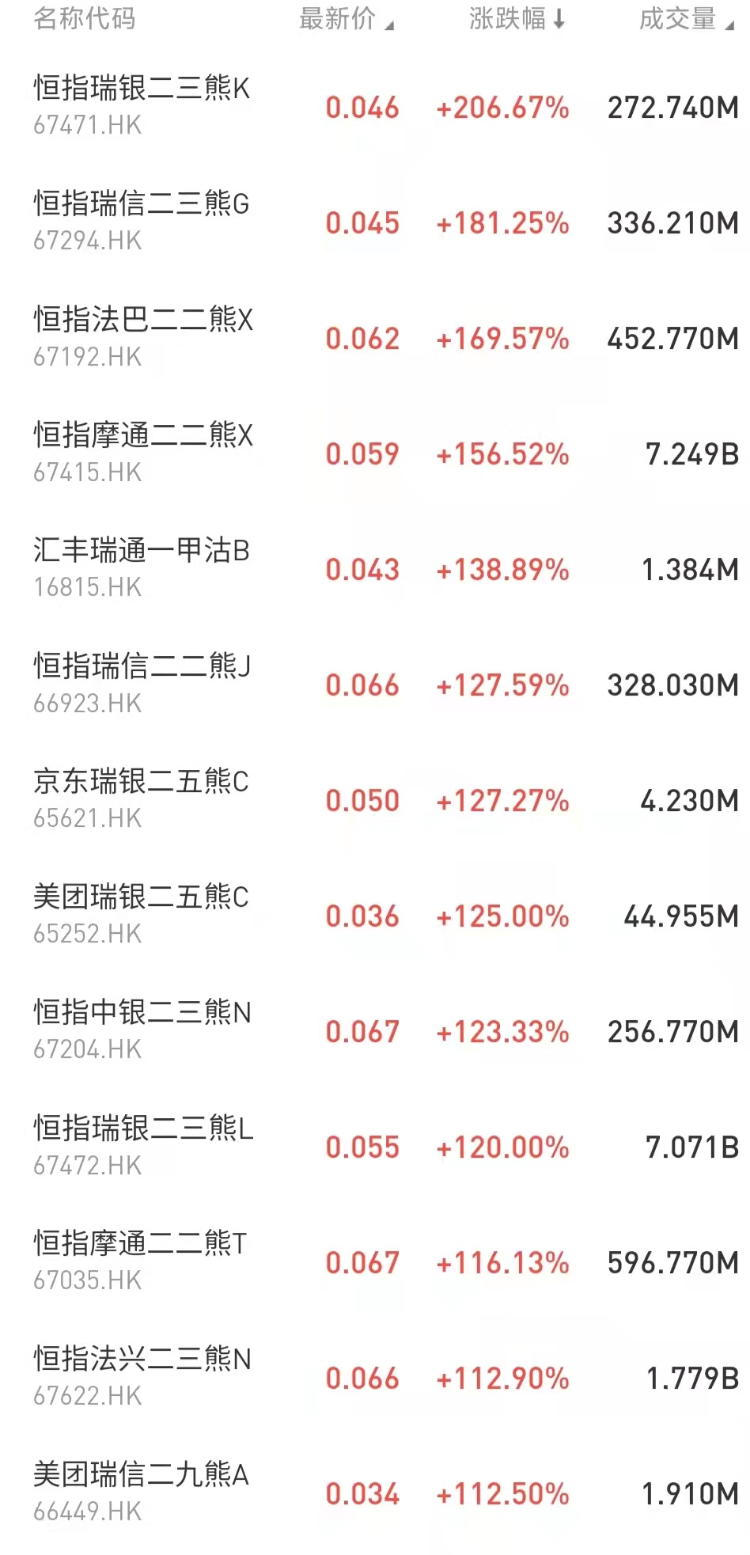Viewport: 750px width, 1555px height.
Task: Open 恒指瑞银二三熊K 67471.HK
Action: click(375, 107)
